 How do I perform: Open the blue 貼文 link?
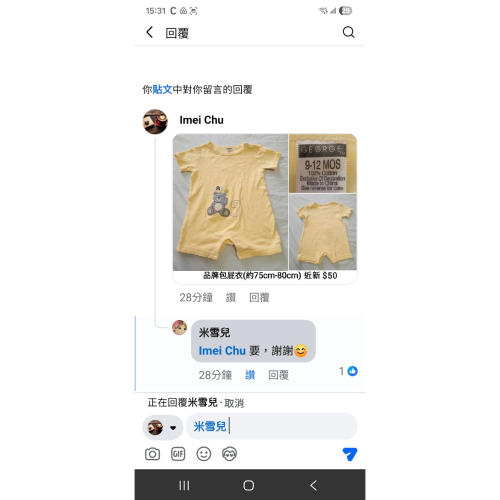(162, 89)
